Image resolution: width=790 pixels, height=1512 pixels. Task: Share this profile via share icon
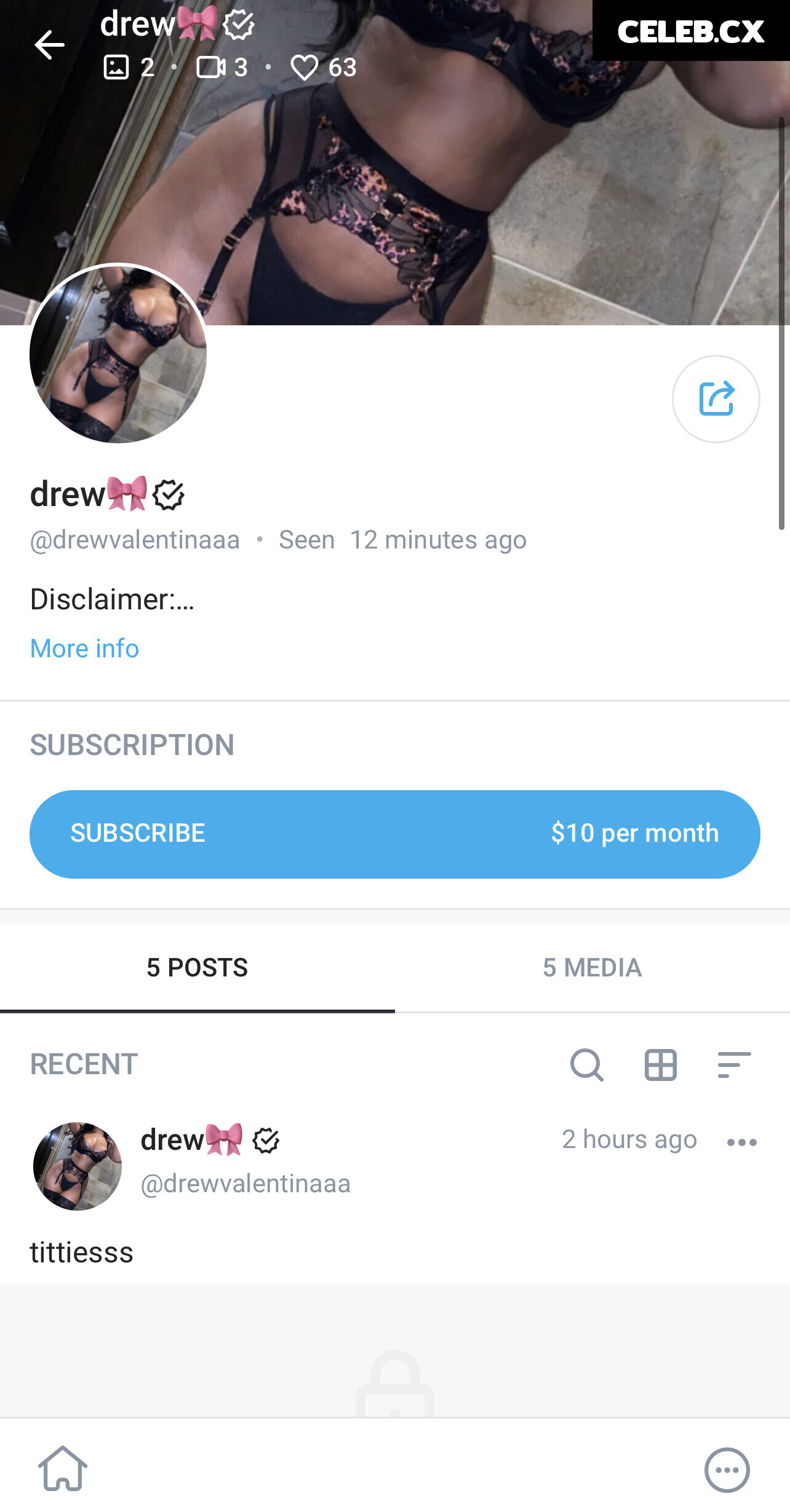[716, 399]
